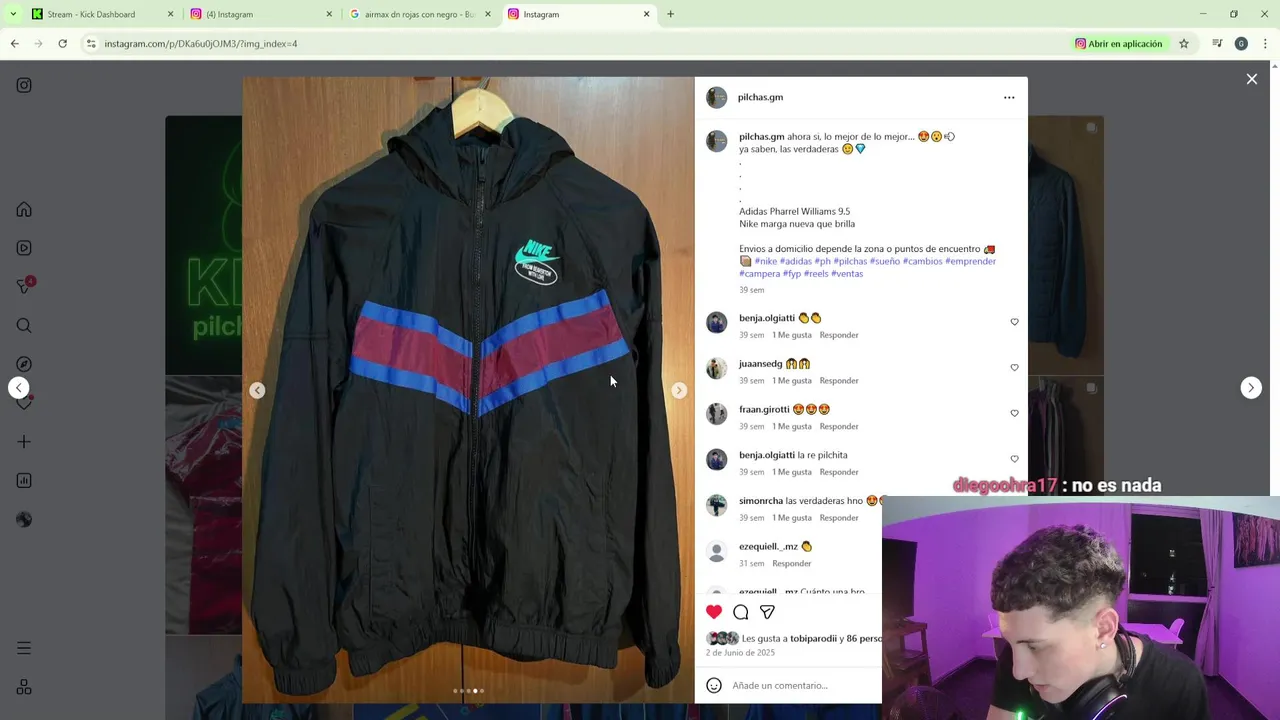1280x720 pixels.
Task: Open fraan.girotti's profile from the comments
Action: click(x=764, y=409)
